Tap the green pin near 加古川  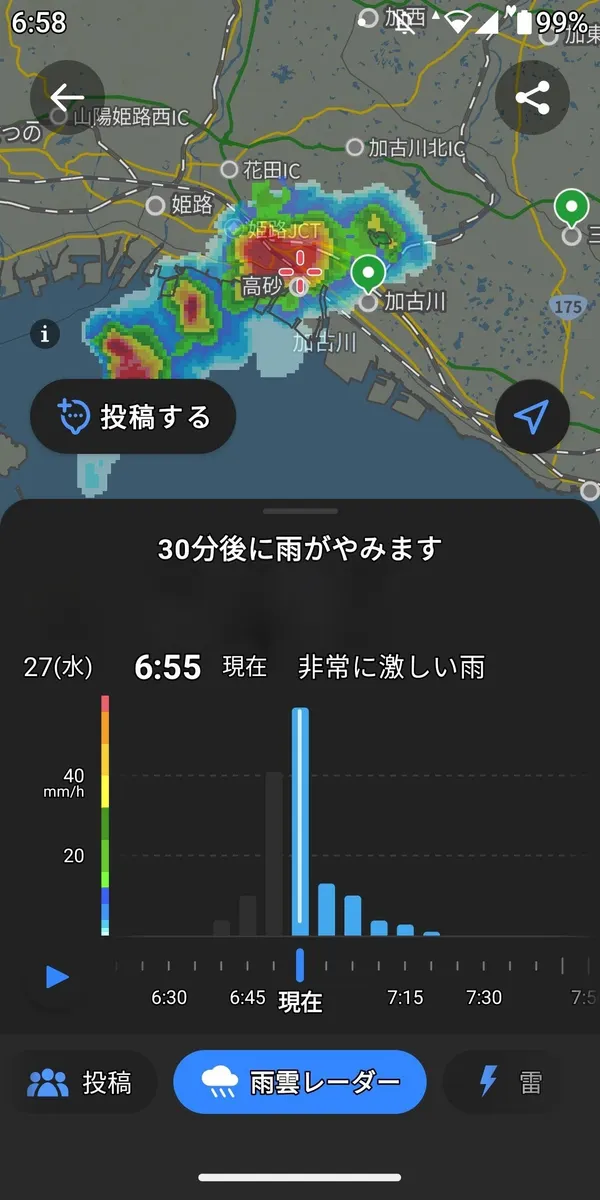coord(369,272)
